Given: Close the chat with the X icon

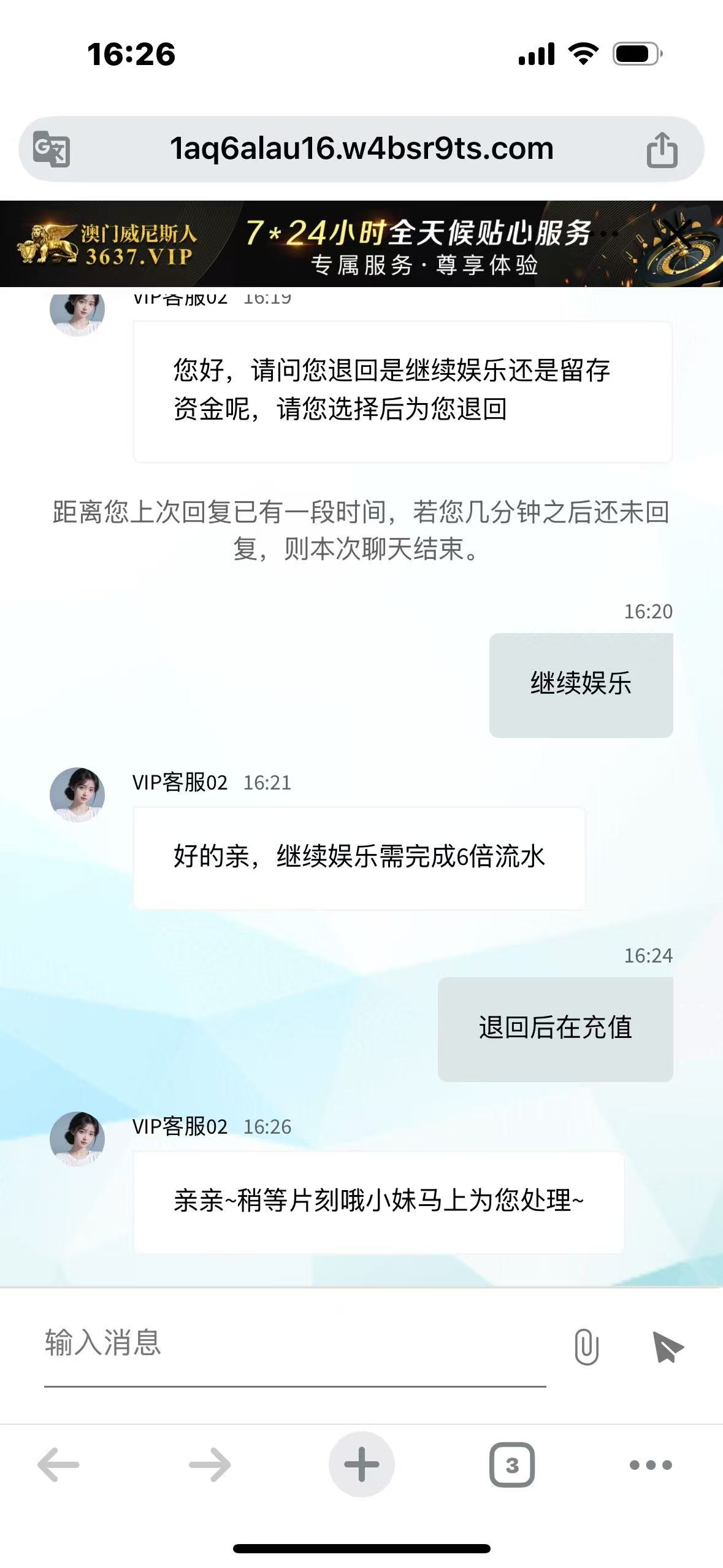Looking at the screenshot, I should (x=678, y=234).
